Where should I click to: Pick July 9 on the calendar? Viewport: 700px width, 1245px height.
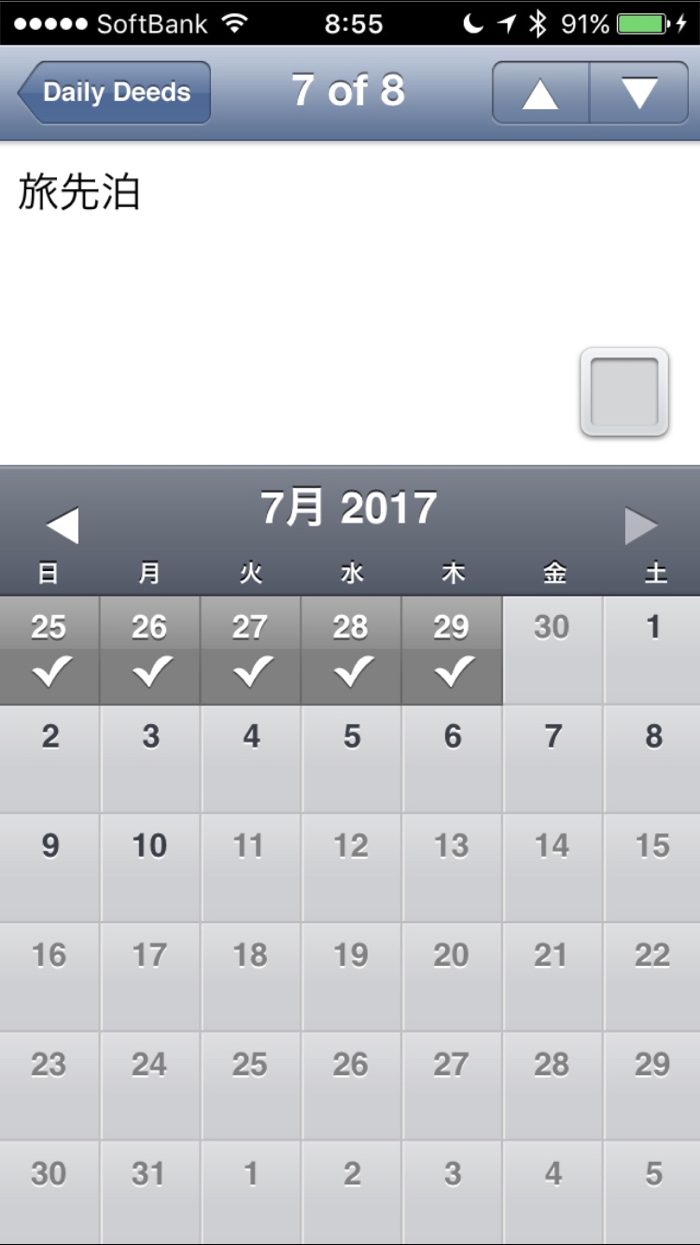click(x=49, y=867)
